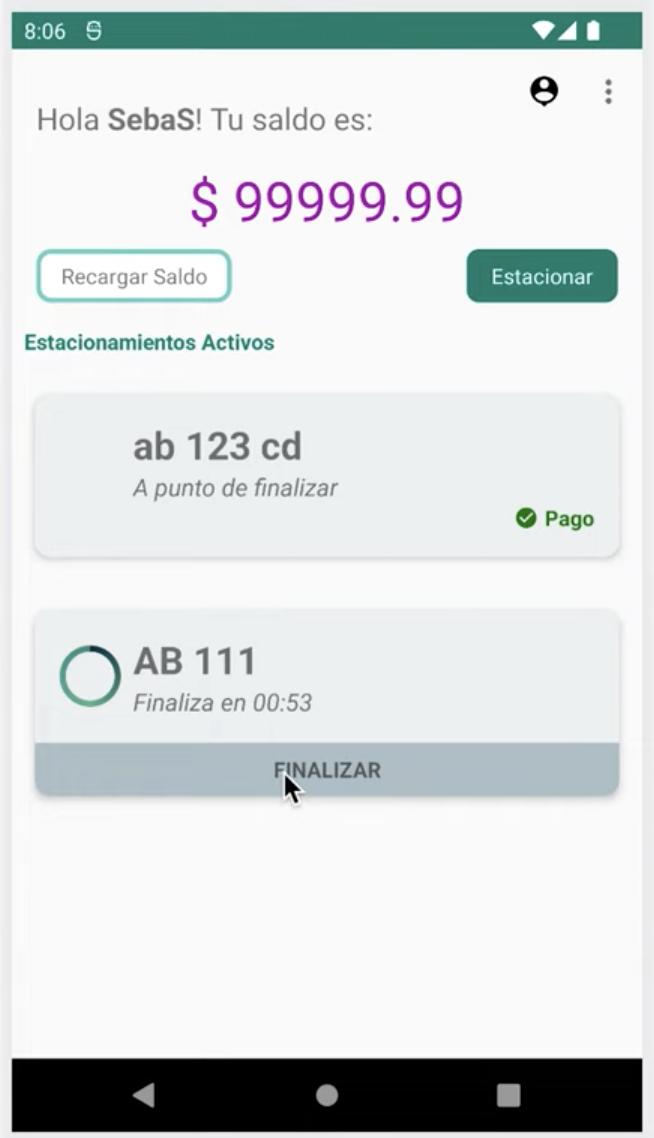Finalize parking for AB 111

pyautogui.click(x=327, y=770)
